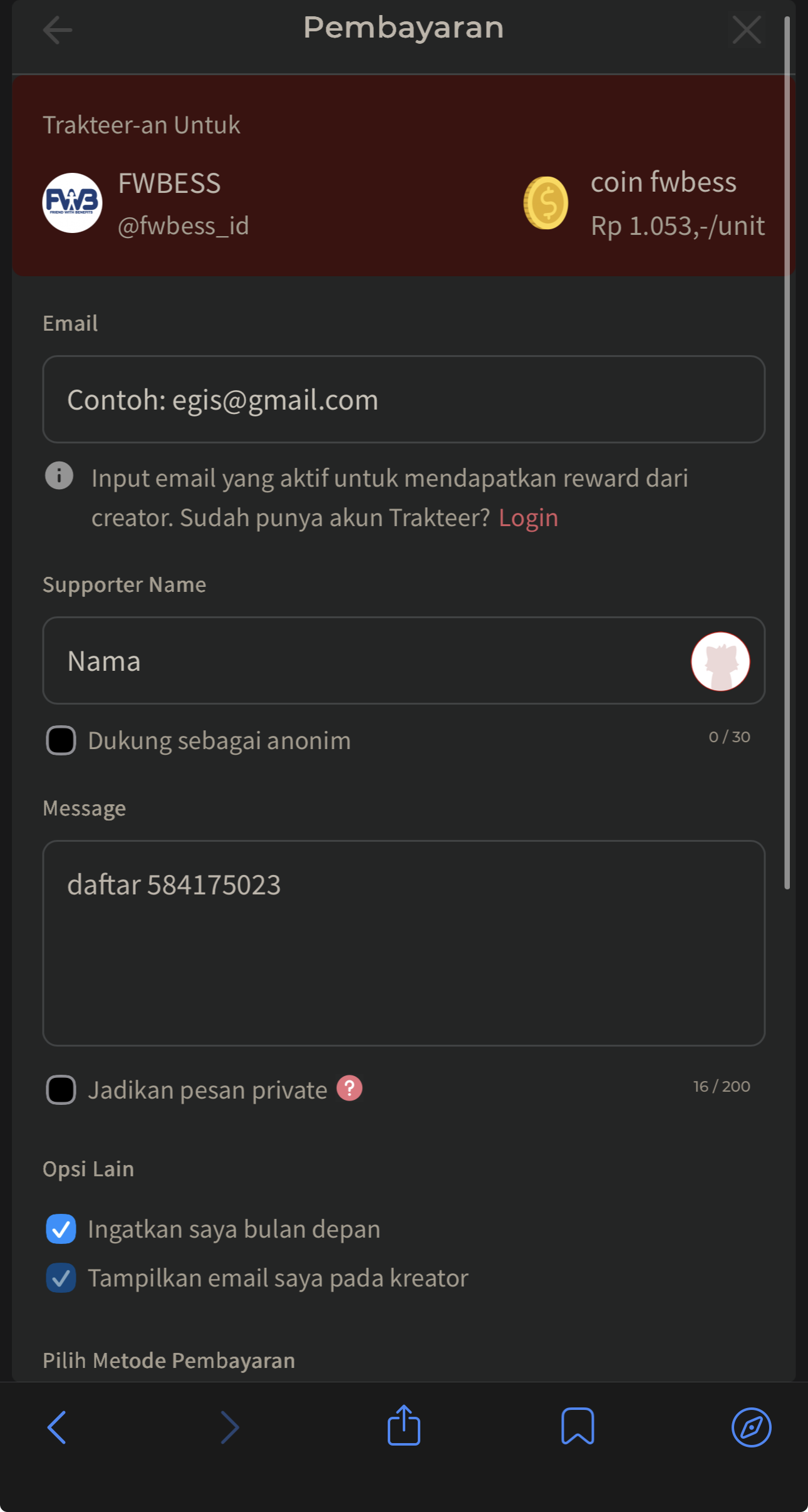The width and height of the screenshot is (808, 1512).
Task: Close the Pembayaran payment overlay
Action: click(747, 29)
